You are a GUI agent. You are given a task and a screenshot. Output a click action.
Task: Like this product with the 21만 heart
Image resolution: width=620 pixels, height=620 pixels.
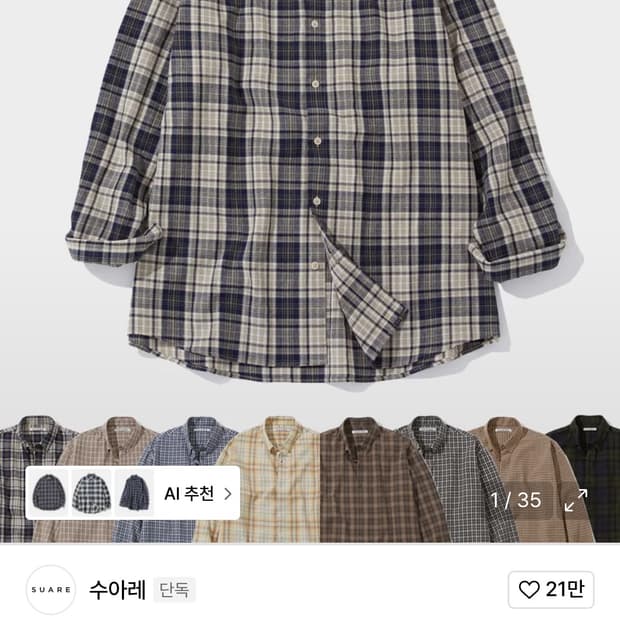tap(550, 589)
